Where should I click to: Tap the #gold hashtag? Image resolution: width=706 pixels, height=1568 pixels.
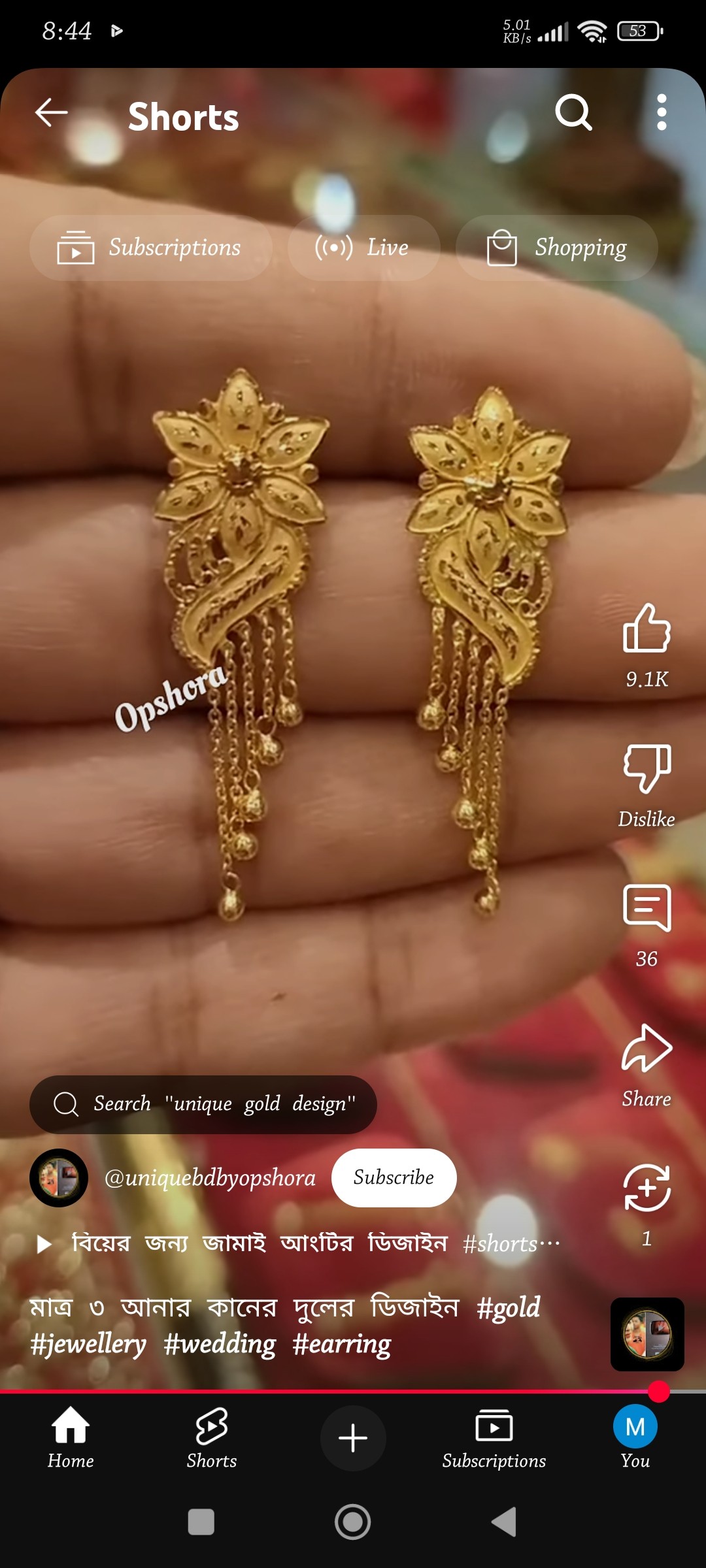[x=509, y=1308]
